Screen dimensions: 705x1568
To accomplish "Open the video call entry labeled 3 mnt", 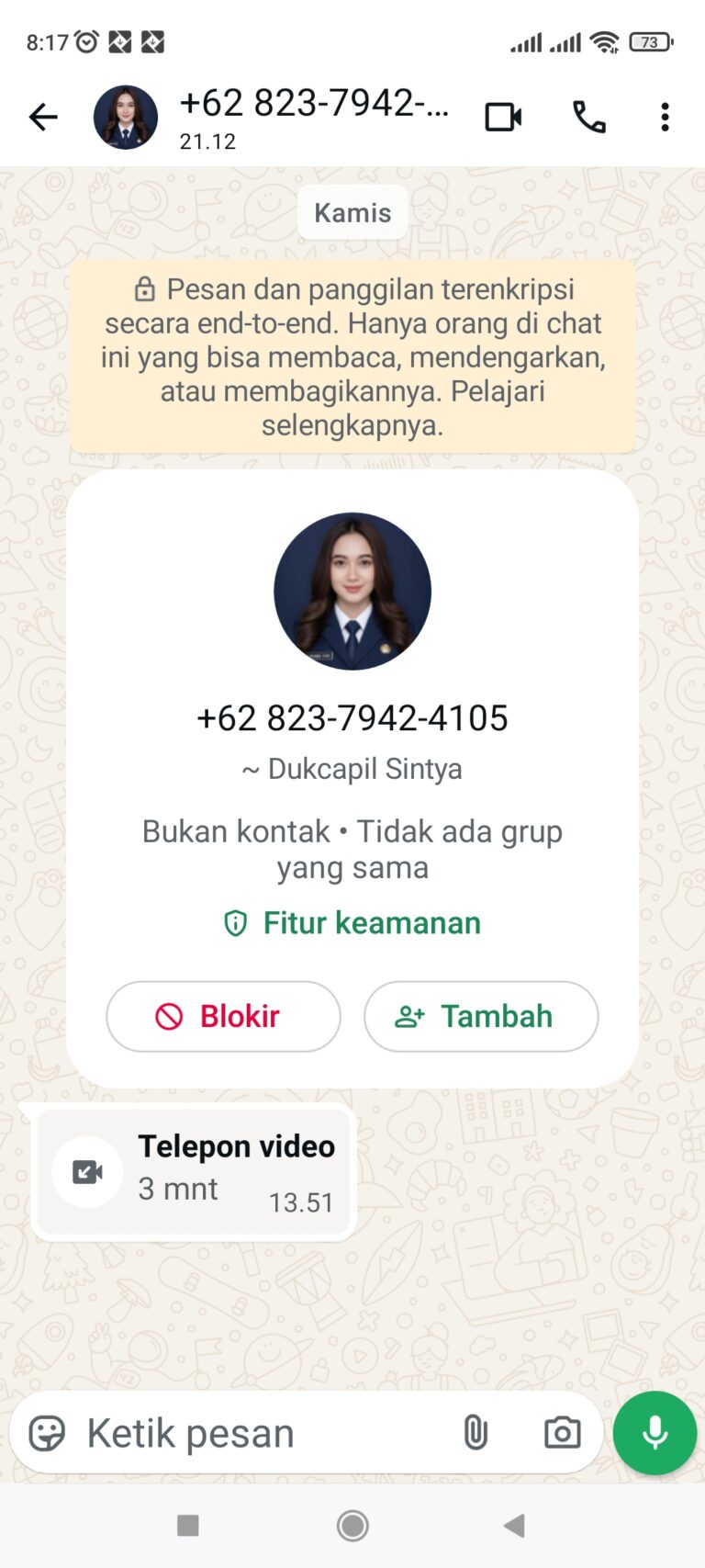I will tap(191, 1171).
